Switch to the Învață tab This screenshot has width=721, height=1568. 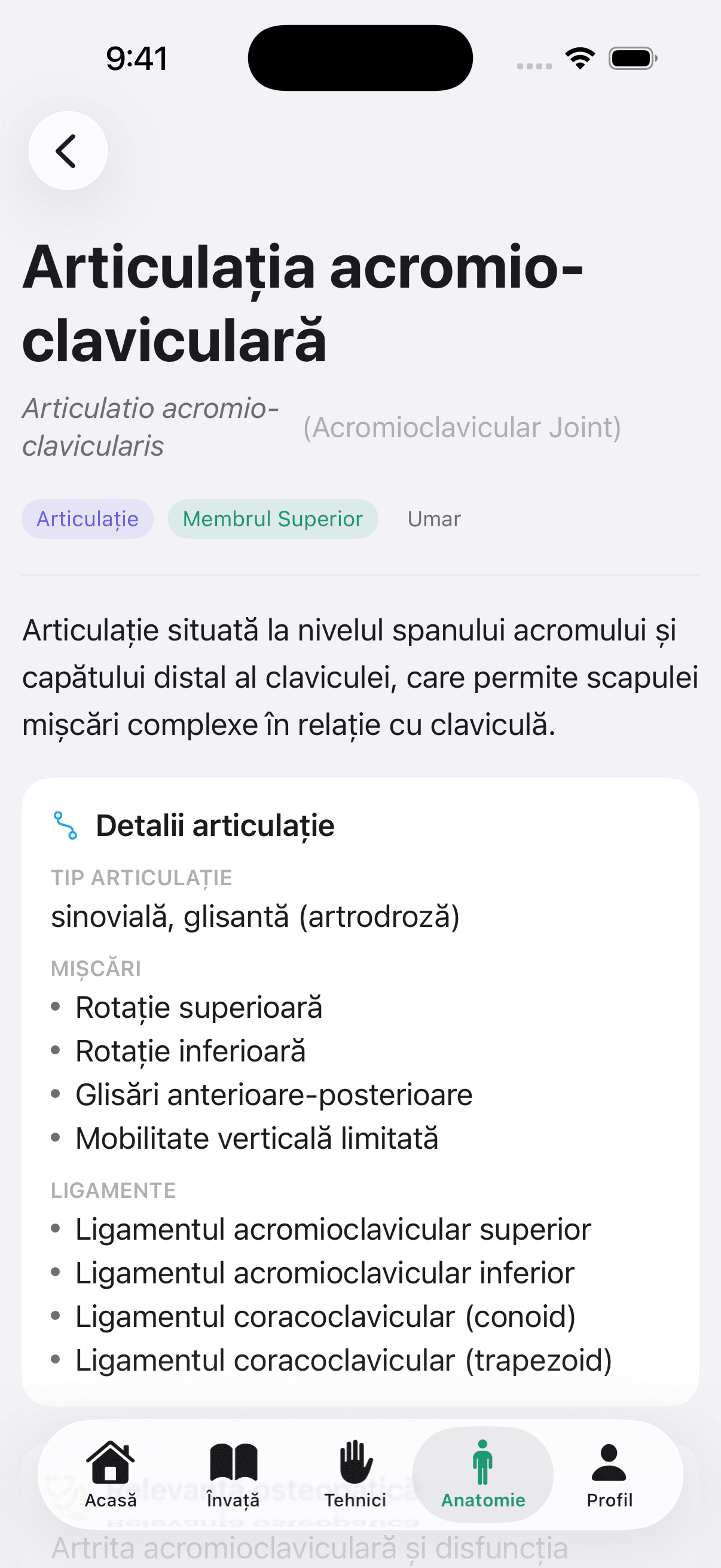coord(233,1474)
